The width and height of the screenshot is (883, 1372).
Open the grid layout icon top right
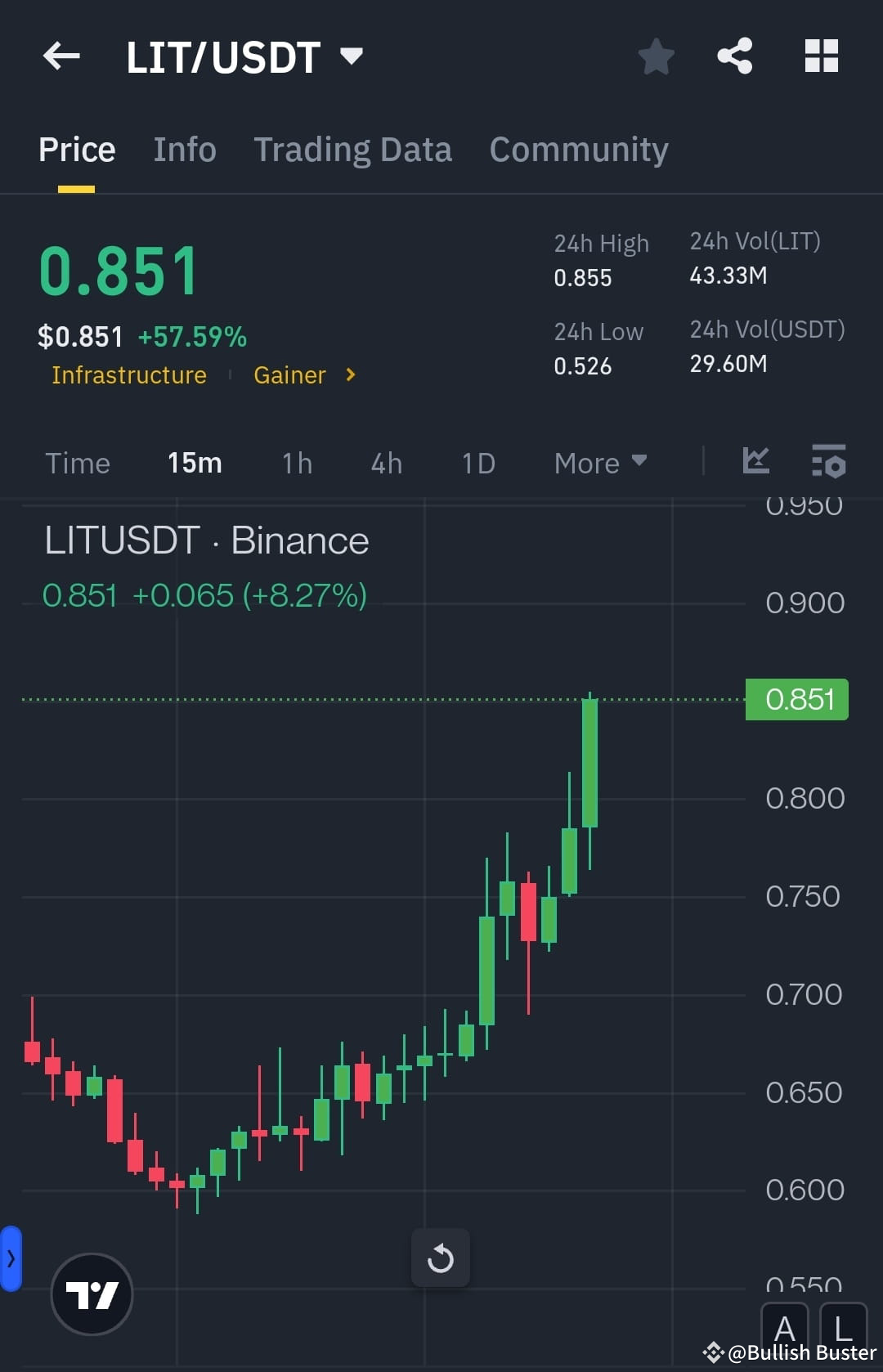coord(821,56)
